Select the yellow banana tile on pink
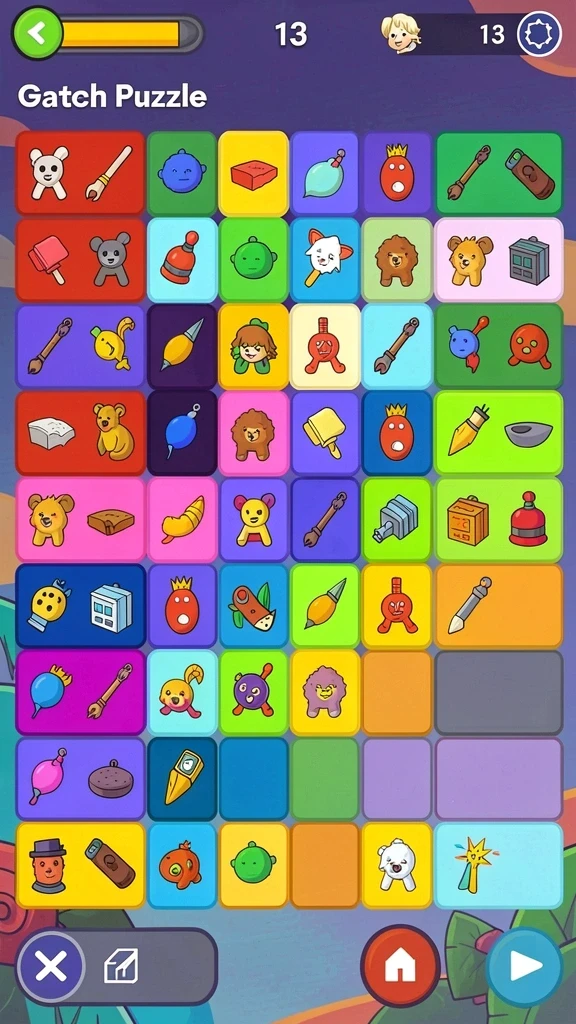Image resolution: width=576 pixels, height=1024 pixels. coord(182,519)
